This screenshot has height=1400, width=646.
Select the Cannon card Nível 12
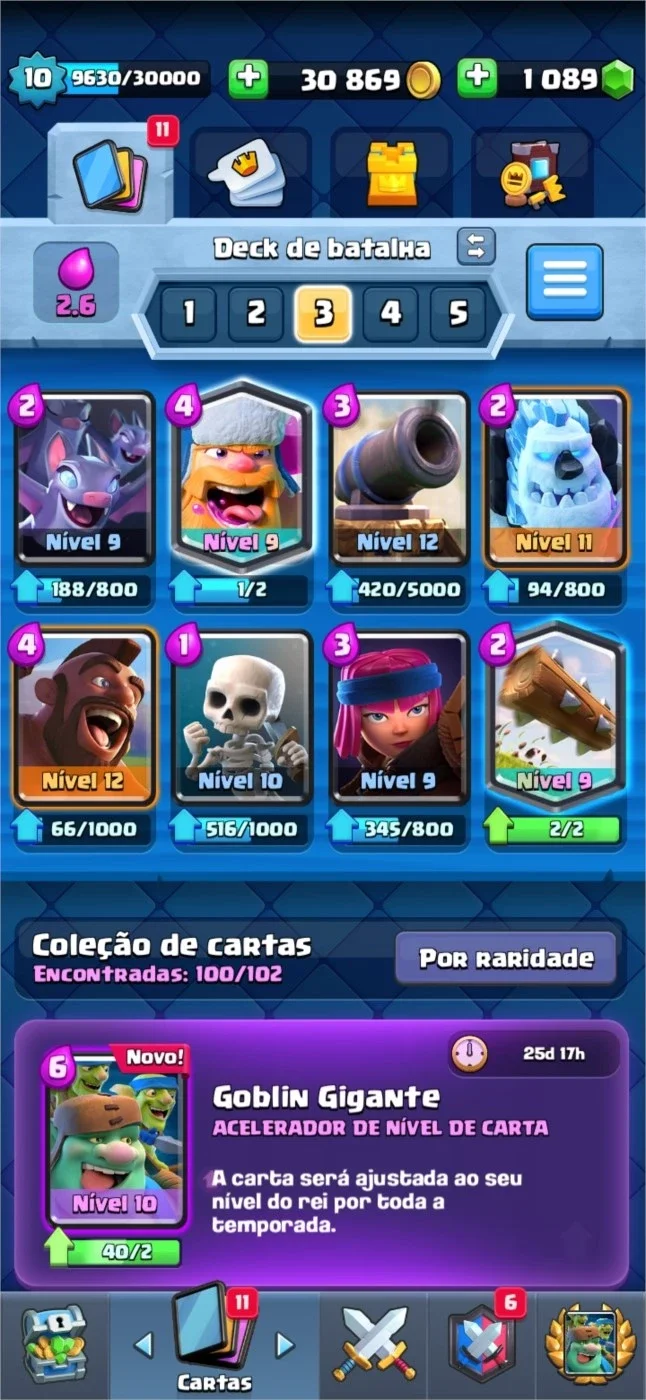pos(400,480)
